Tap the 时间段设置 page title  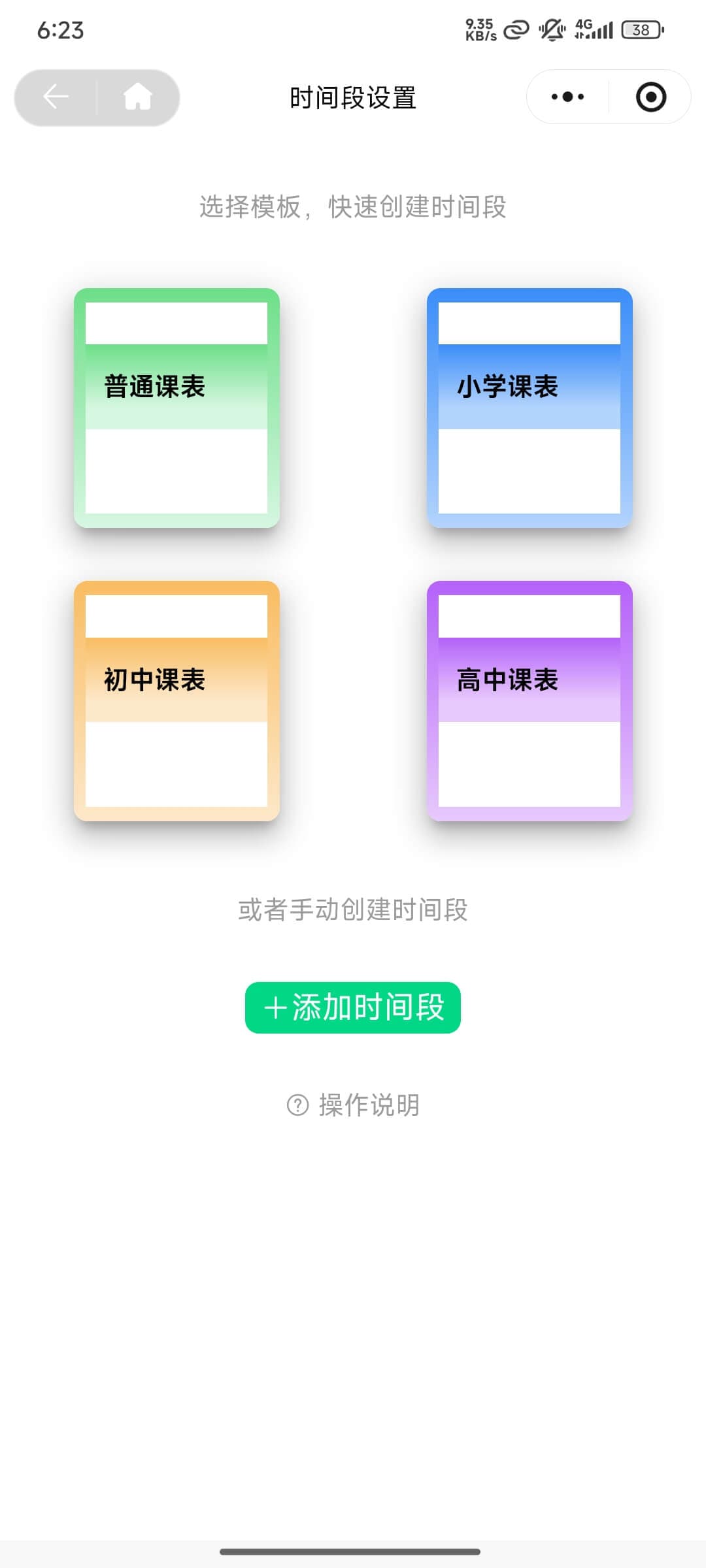pos(353,98)
